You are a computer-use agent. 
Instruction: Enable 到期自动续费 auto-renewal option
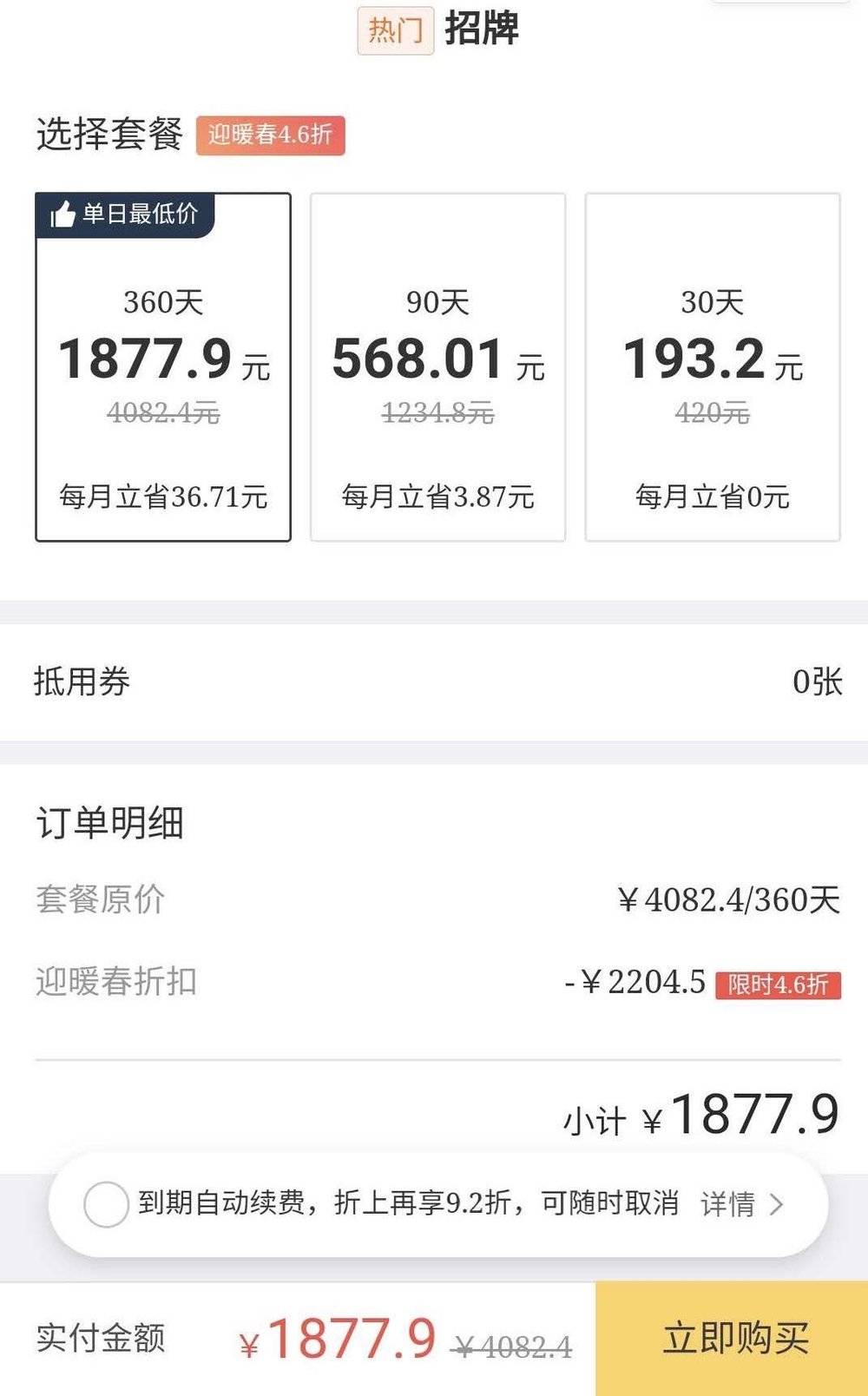tap(106, 1204)
